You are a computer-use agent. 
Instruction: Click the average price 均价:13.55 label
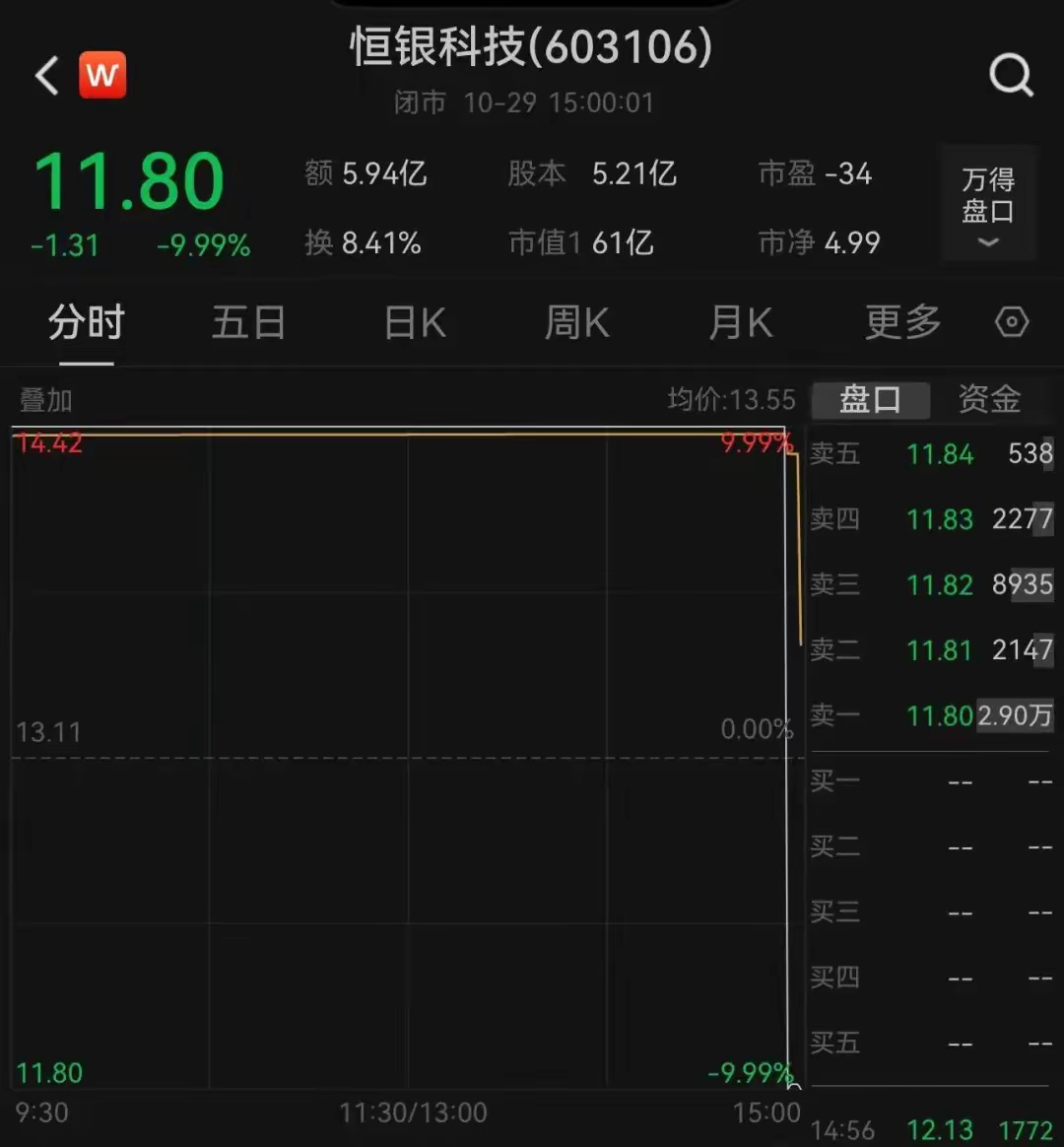coord(731,400)
